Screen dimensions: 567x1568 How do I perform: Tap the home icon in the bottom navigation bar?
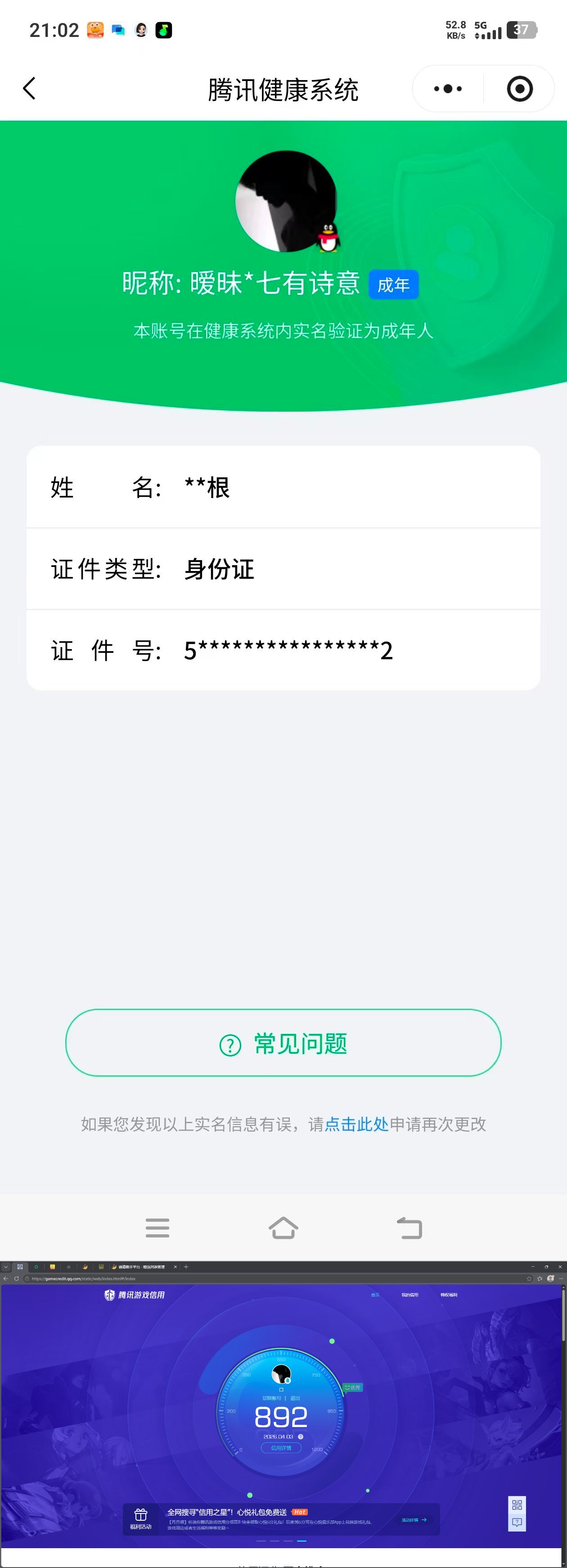(x=283, y=1228)
